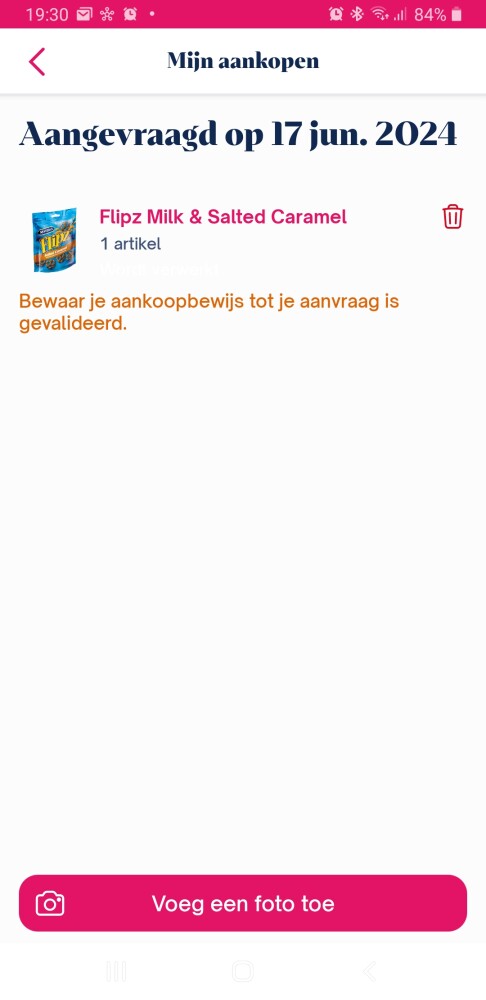Tap the system home button
Screen dimensions: 486x1000
(243, 971)
